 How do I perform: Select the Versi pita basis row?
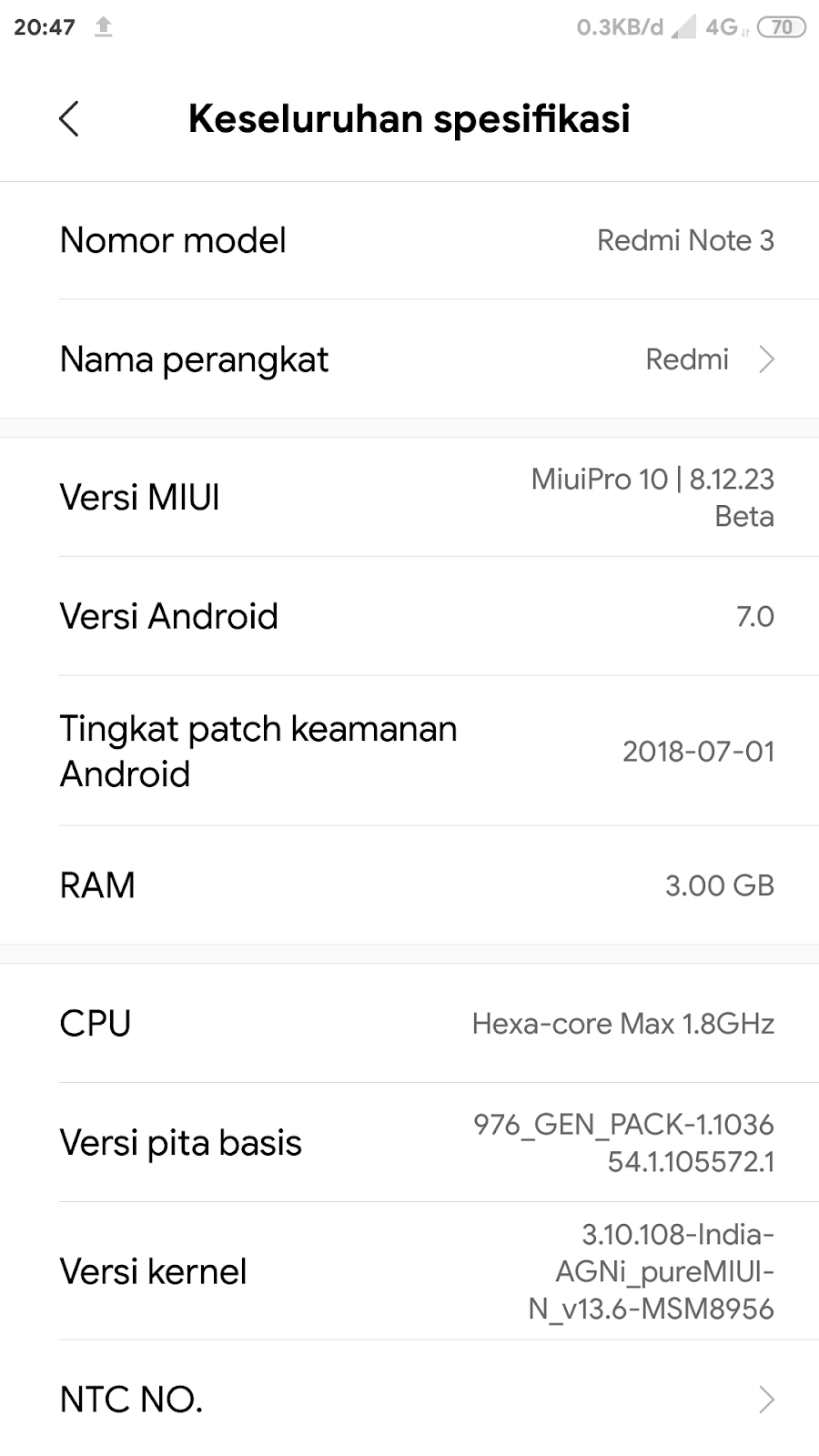tap(409, 1142)
